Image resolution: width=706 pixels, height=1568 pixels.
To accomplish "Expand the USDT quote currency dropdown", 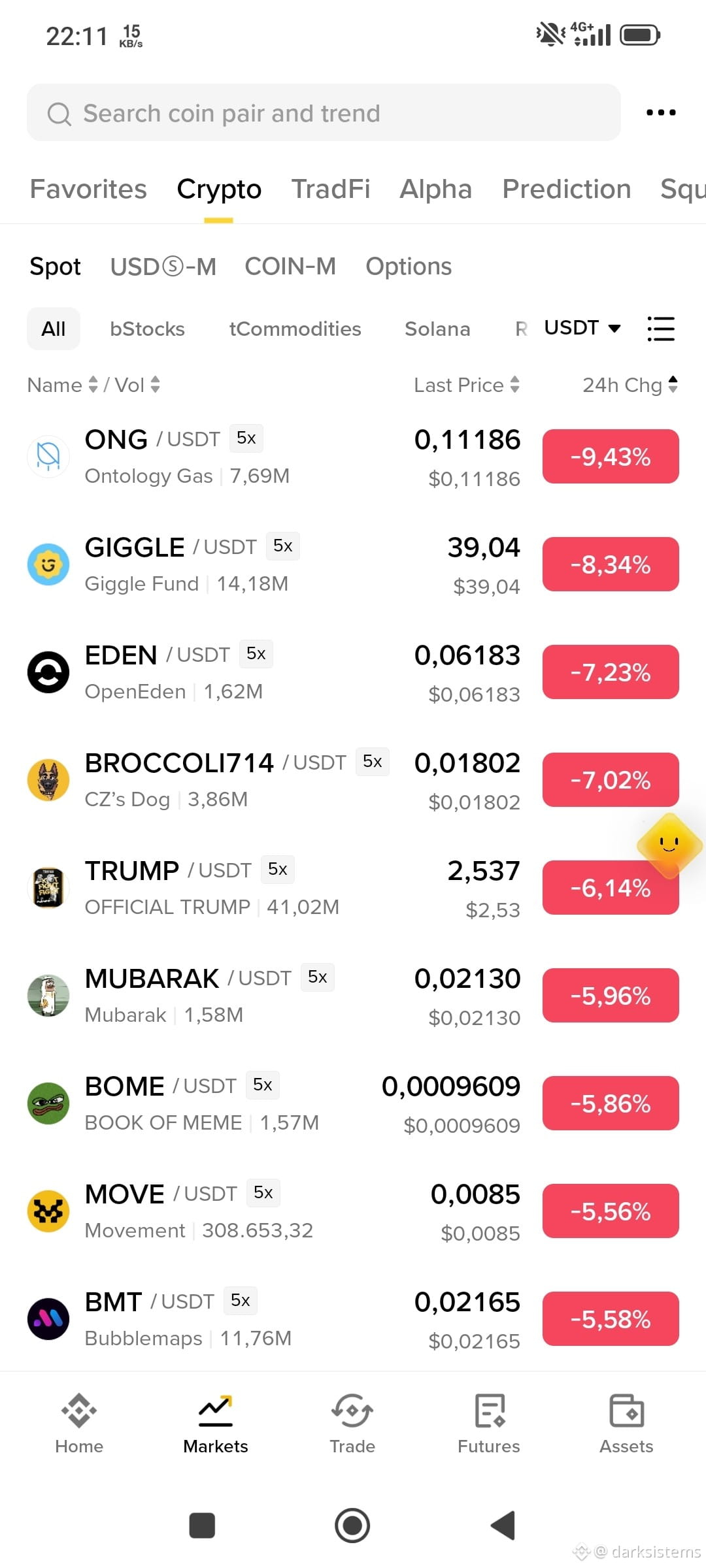I will (582, 327).
